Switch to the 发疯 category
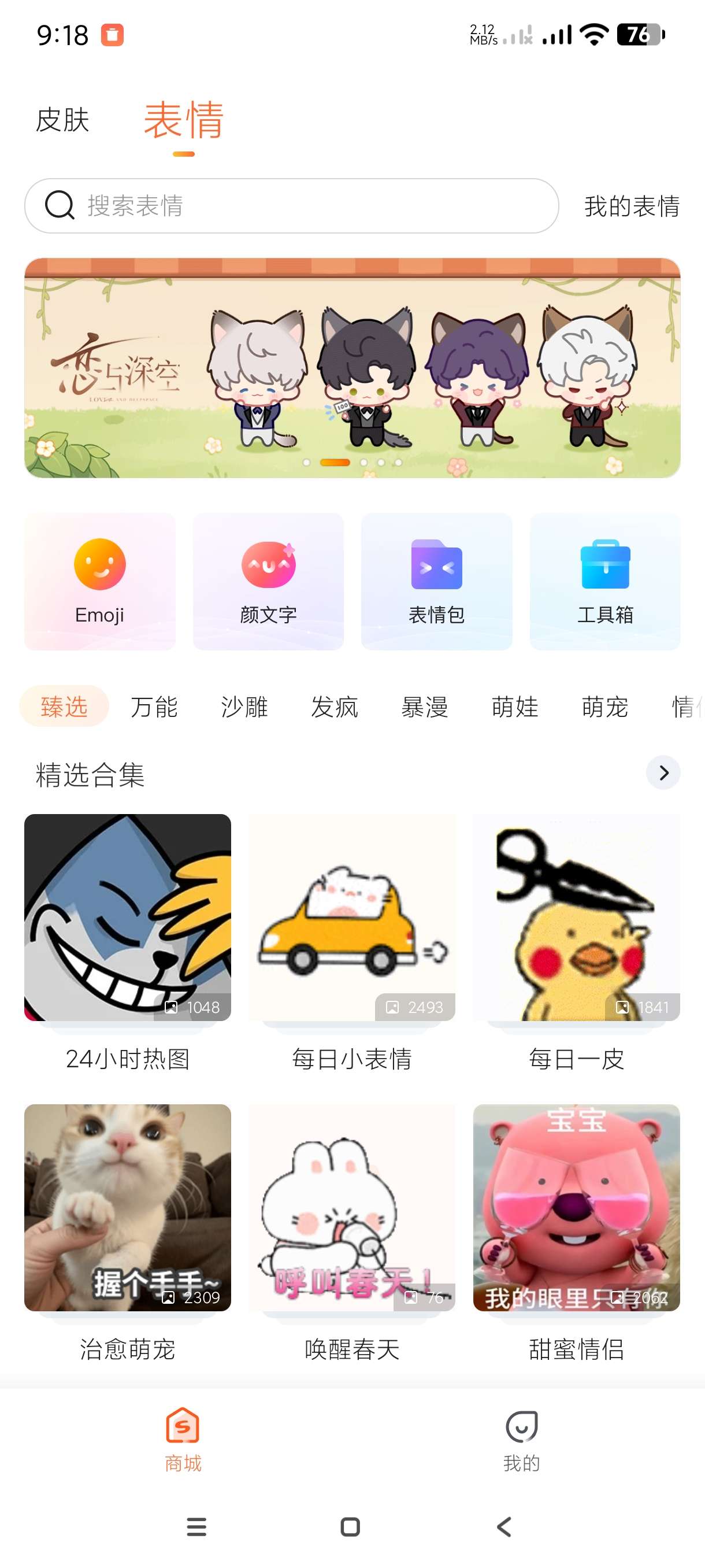The image size is (705, 1568). coord(335,707)
